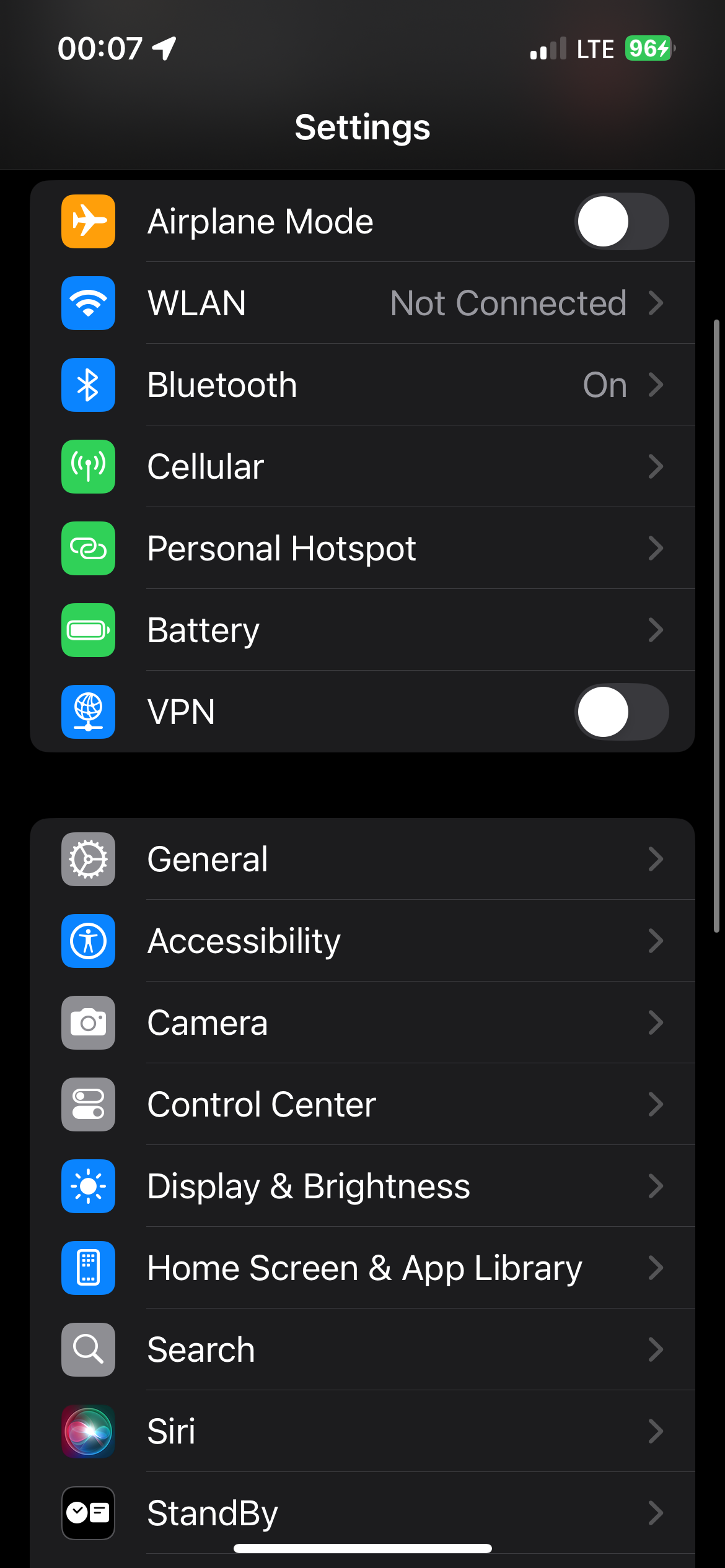Open StandBy settings

point(362,1512)
